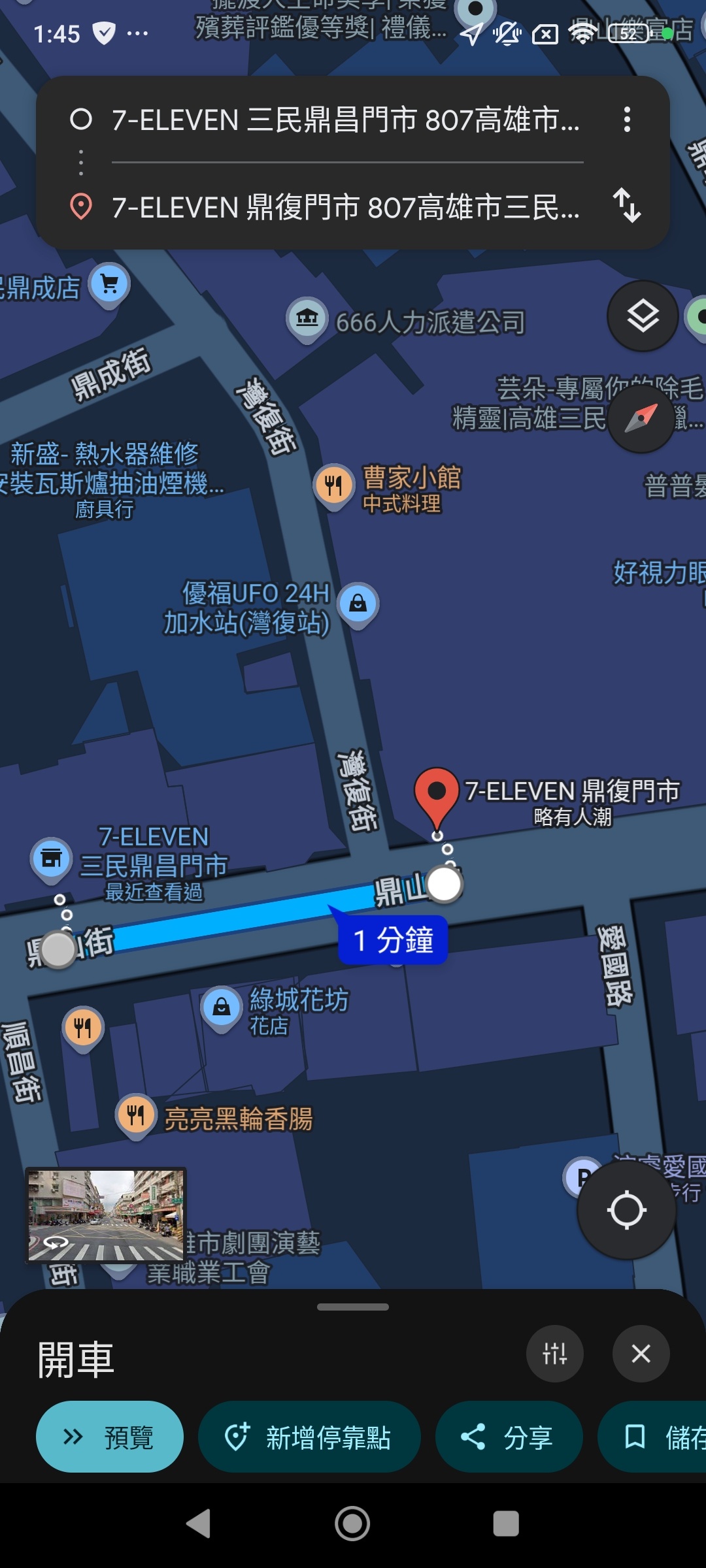Start the 預覽 route preview
This screenshot has height=1568, width=706.
[x=110, y=1437]
